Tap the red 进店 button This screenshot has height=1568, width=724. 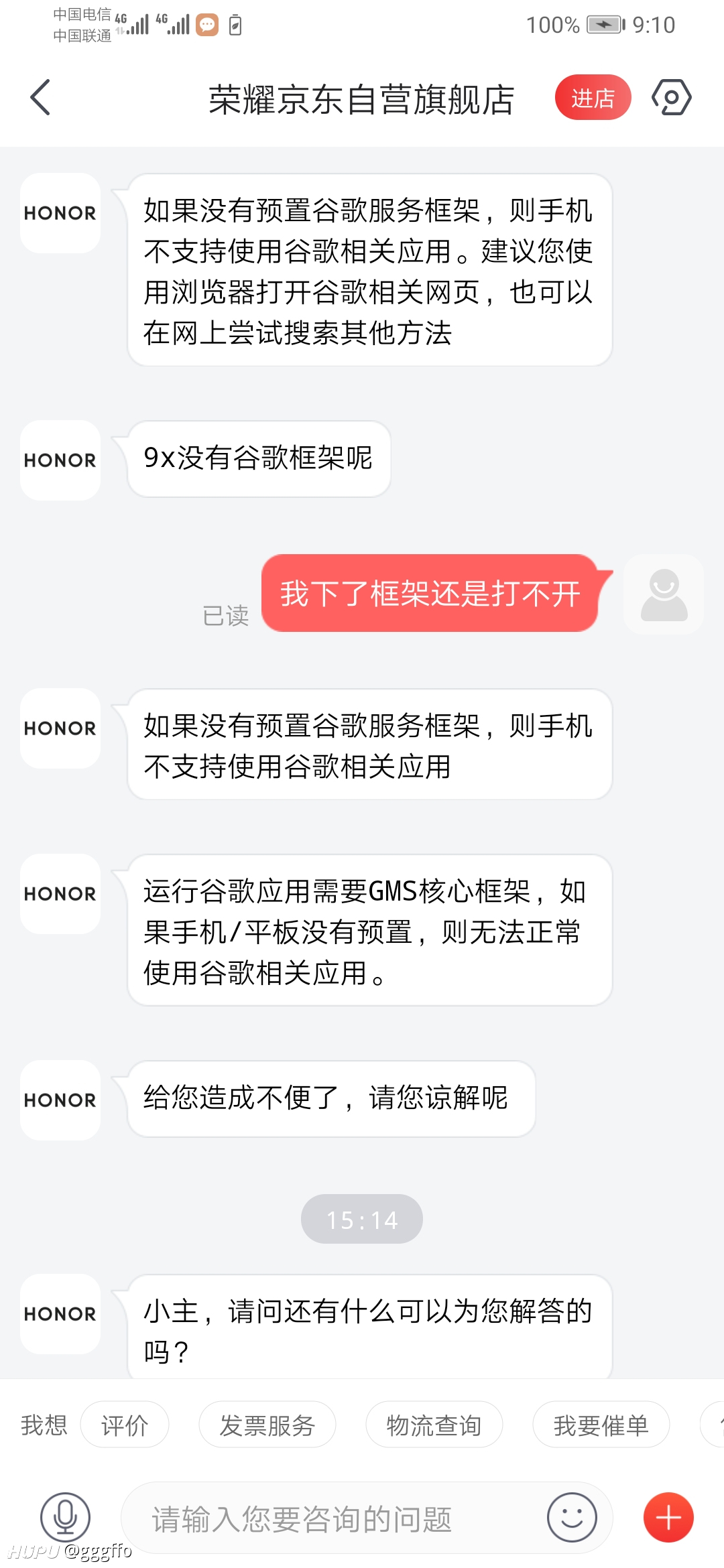point(593,98)
